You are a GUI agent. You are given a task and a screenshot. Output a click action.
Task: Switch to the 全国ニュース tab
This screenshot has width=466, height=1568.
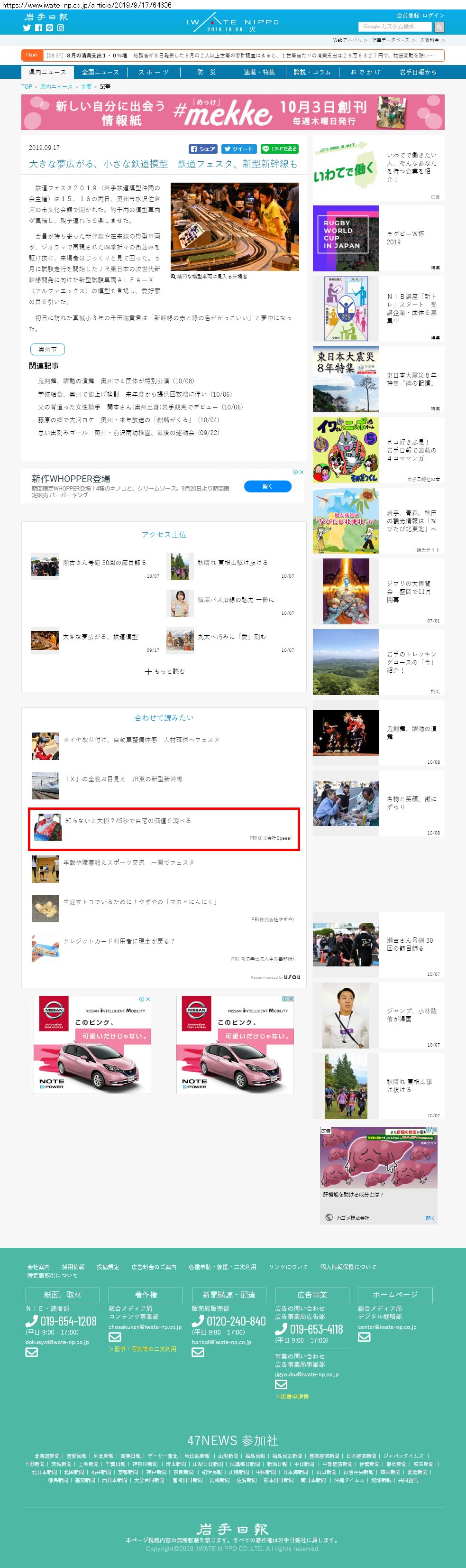[x=101, y=72]
